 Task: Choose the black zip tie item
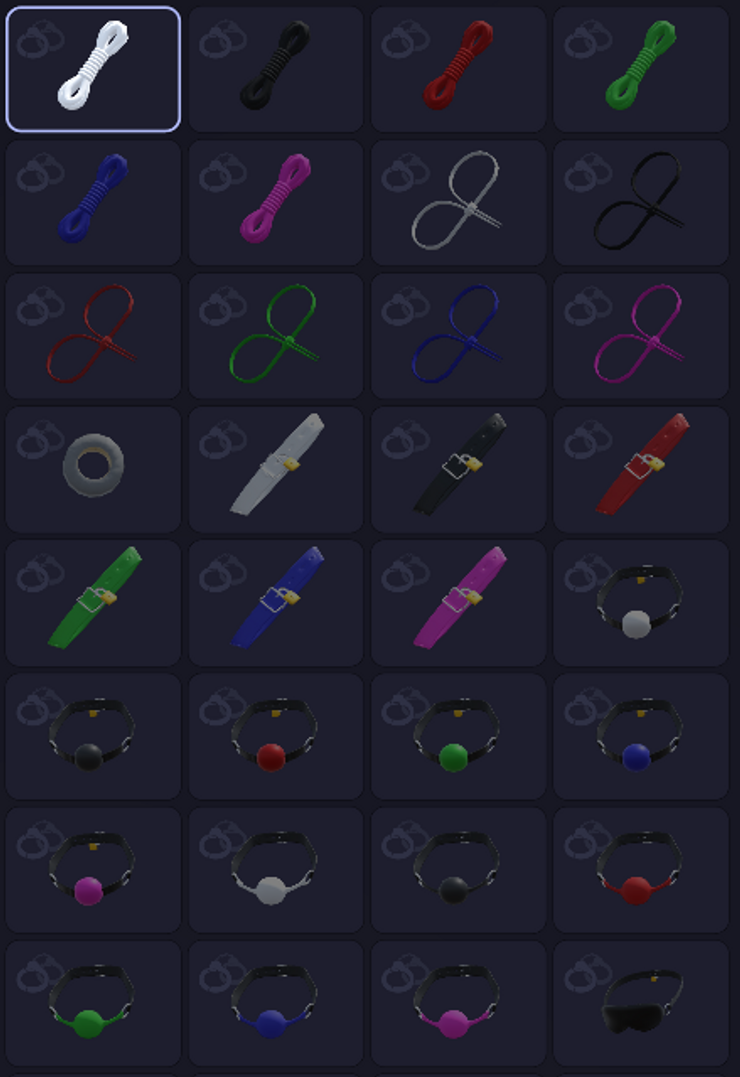(640, 202)
